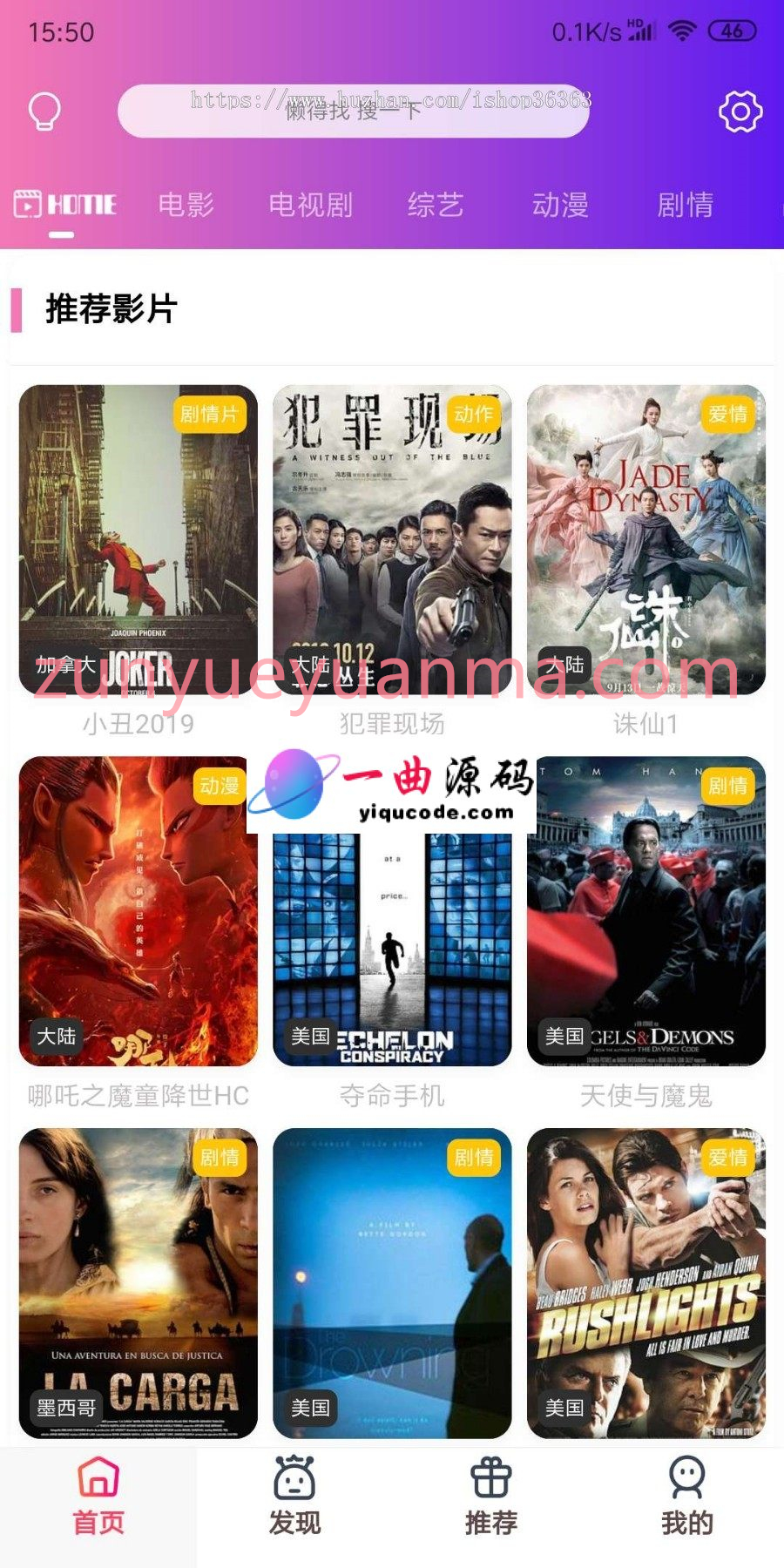Viewport: 784px width, 1568px height.
Task: Select the 综艺 tab
Action: pyautogui.click(x=436, y=205)
